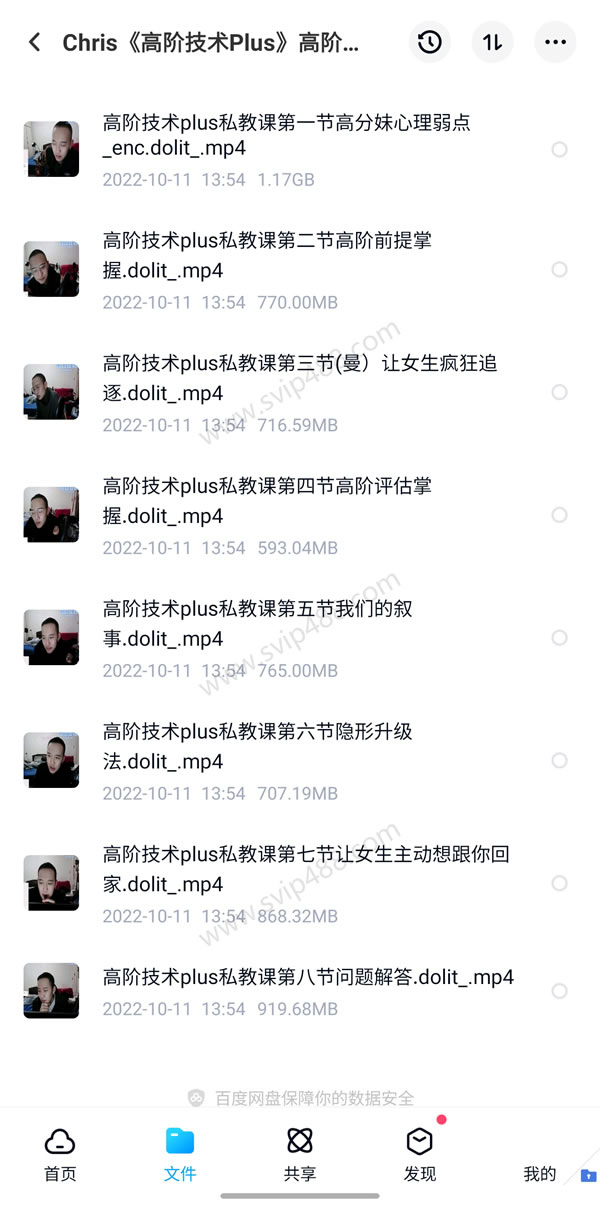The width and height of the screenshot is (600, 1207).
Task: Open the 第二节高阶前提掌握 video file
Action: [x=267, y=256]
